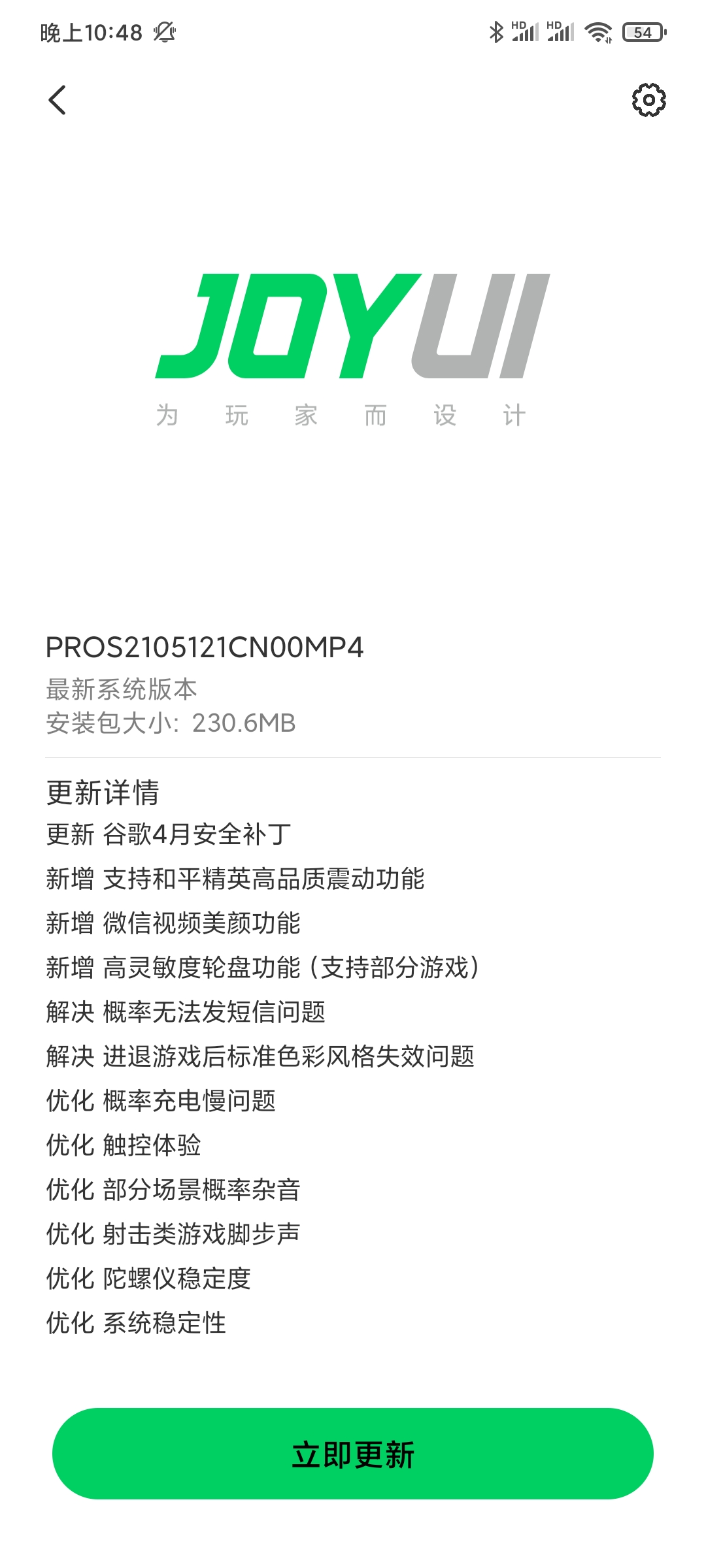Go back using the top-left arrow
The image size is (706, 1568).
tap(58, 100)
